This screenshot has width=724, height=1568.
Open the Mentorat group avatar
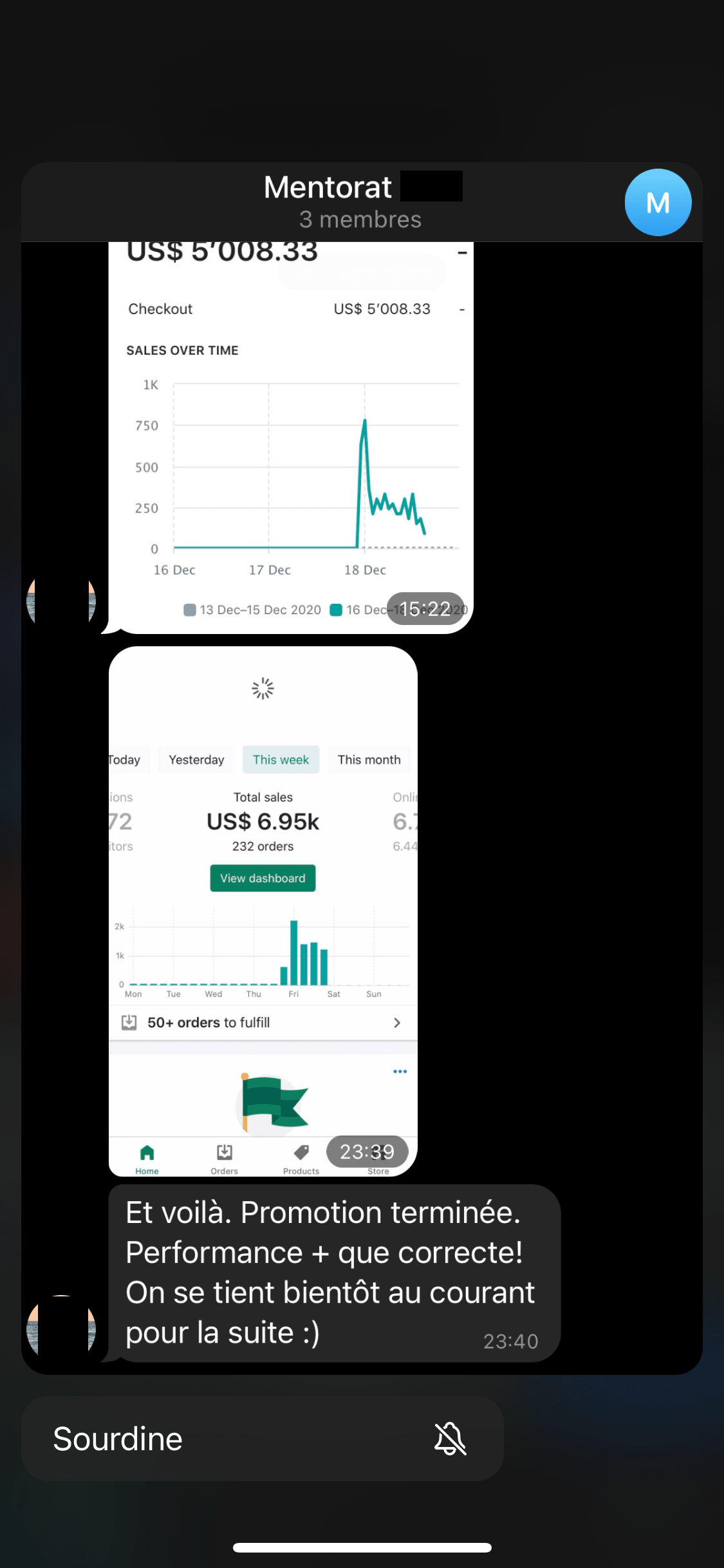[x=658, y=203]
